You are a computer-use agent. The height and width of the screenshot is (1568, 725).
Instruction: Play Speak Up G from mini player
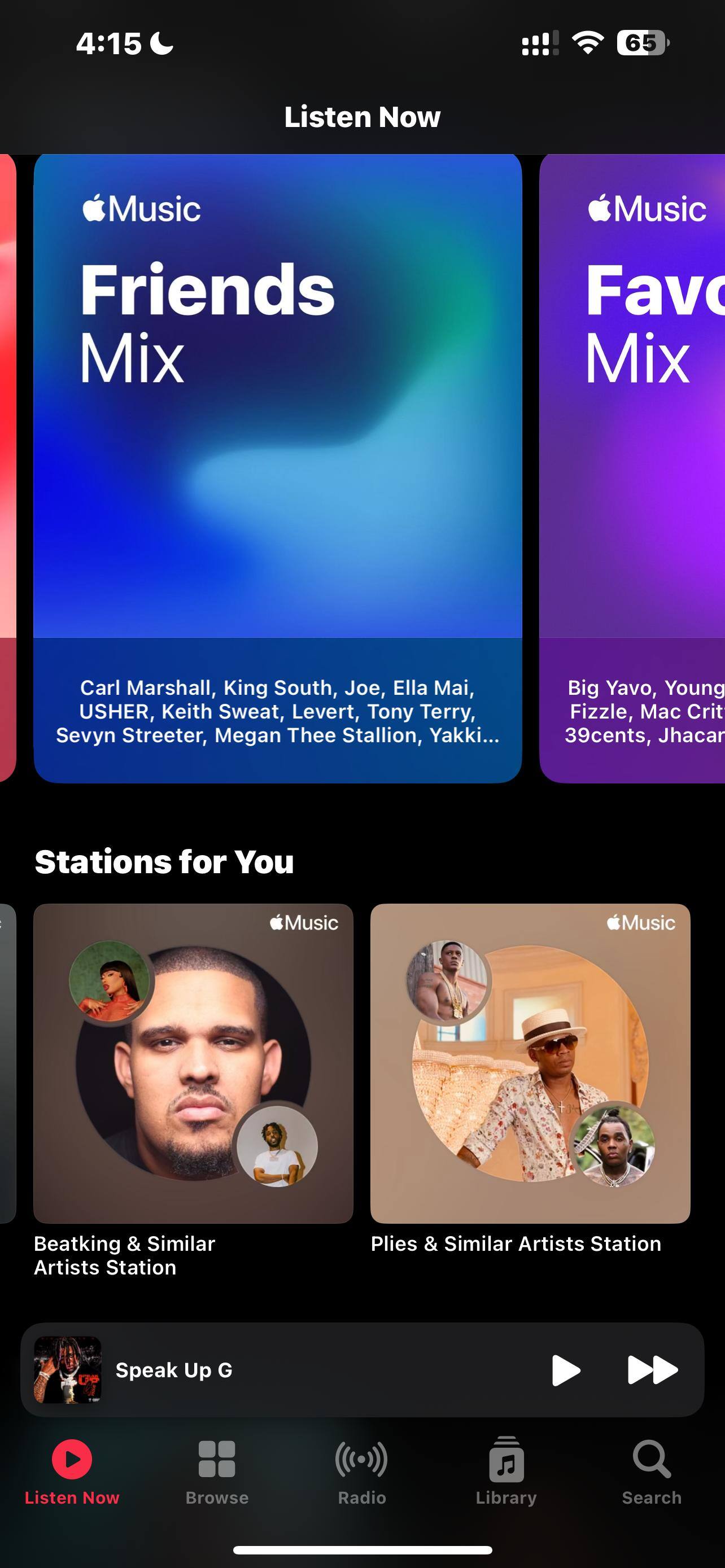[566, 1370]
